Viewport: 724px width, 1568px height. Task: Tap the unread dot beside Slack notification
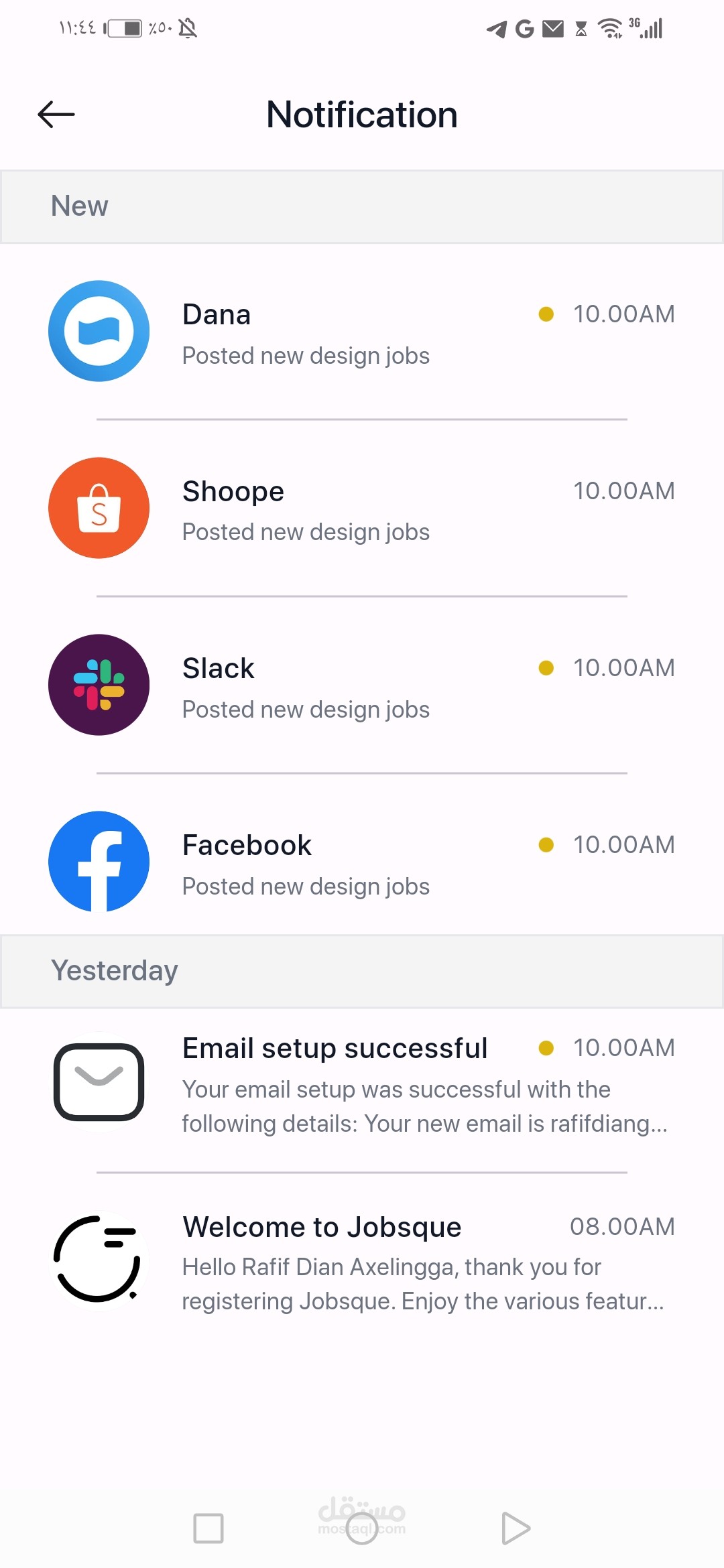[546, 667]
